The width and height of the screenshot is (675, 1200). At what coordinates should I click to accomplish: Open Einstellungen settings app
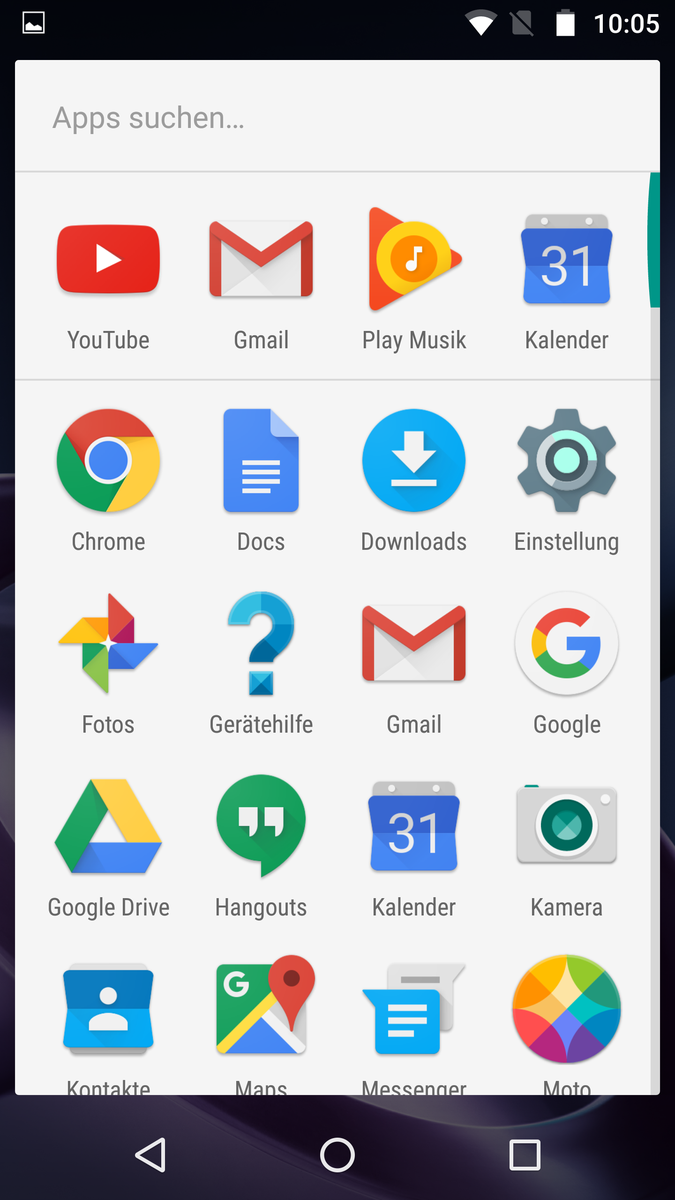click(x=566, y=461)
